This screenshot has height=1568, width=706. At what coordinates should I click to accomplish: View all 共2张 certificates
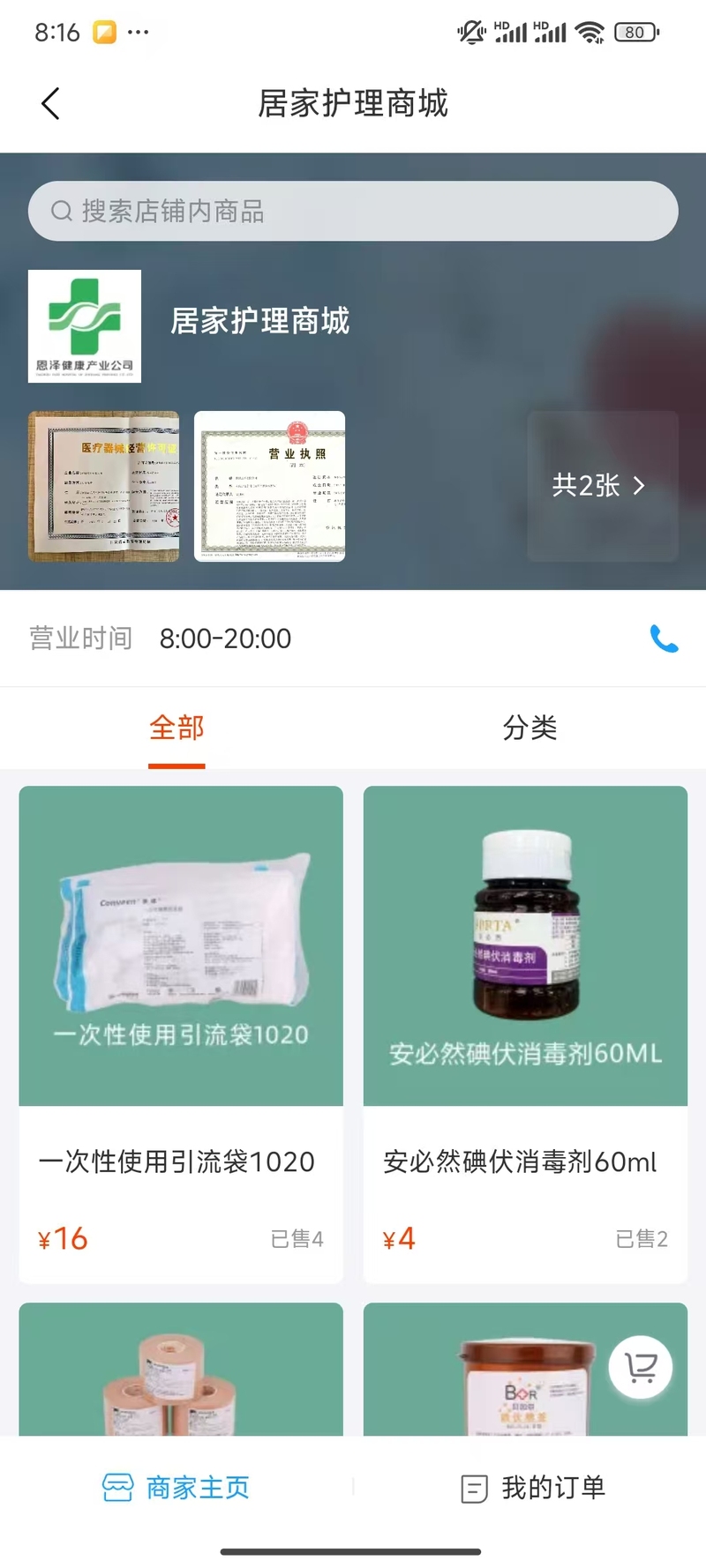pos(602,486)
